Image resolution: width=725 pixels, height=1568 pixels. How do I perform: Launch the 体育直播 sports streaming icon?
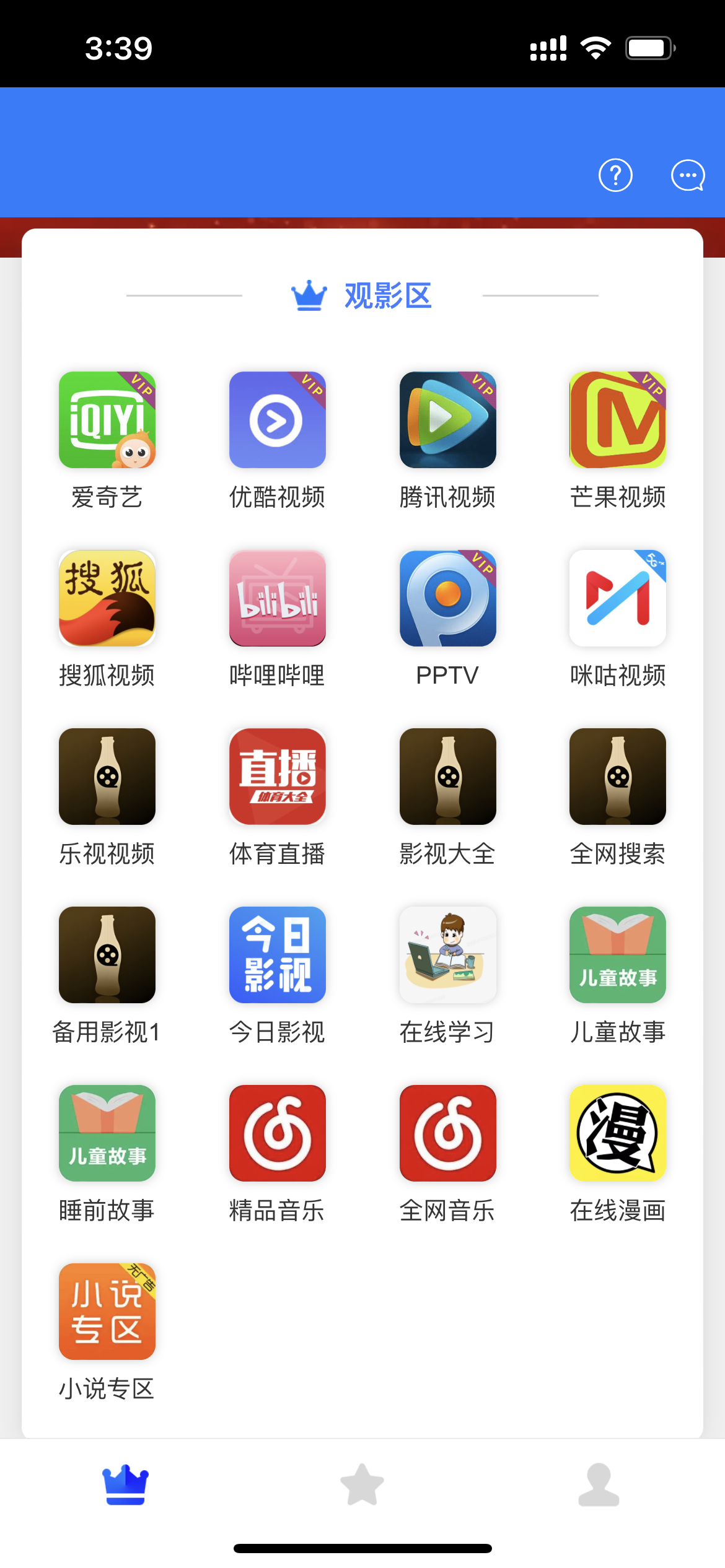point(277,777)
